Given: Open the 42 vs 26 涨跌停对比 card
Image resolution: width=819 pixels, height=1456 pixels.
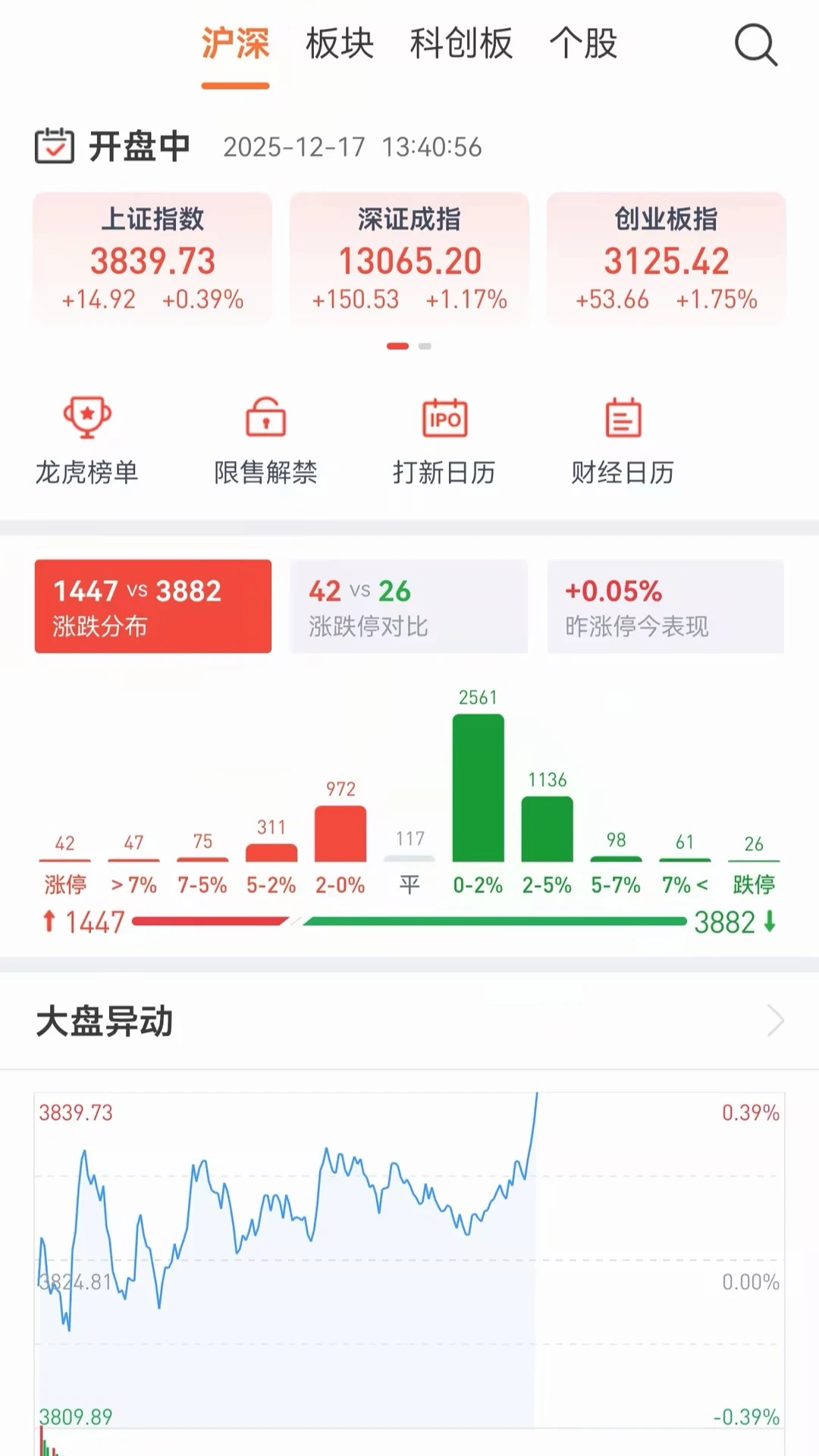Looking at the screenshot, I should [x=409, y=605].
